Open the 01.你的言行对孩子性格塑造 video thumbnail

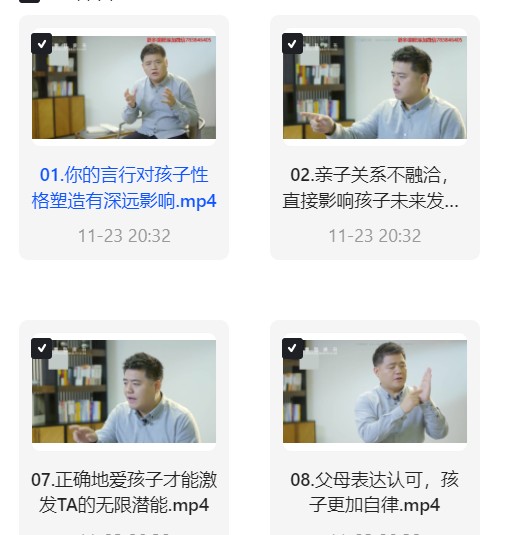click(124, 87)
